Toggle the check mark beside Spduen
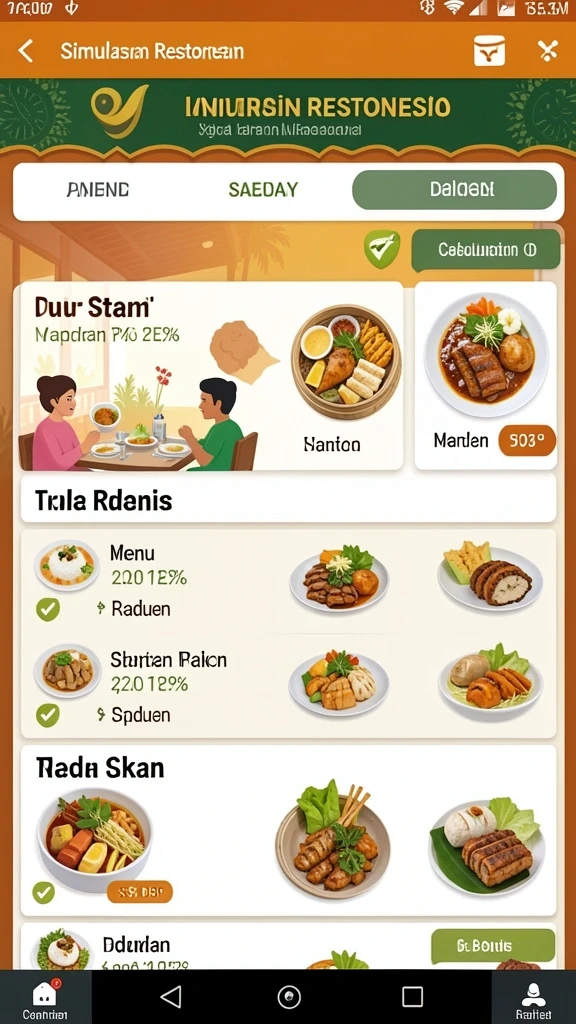The height and width of the screenshot is (1024, 576). coord(47,715)
